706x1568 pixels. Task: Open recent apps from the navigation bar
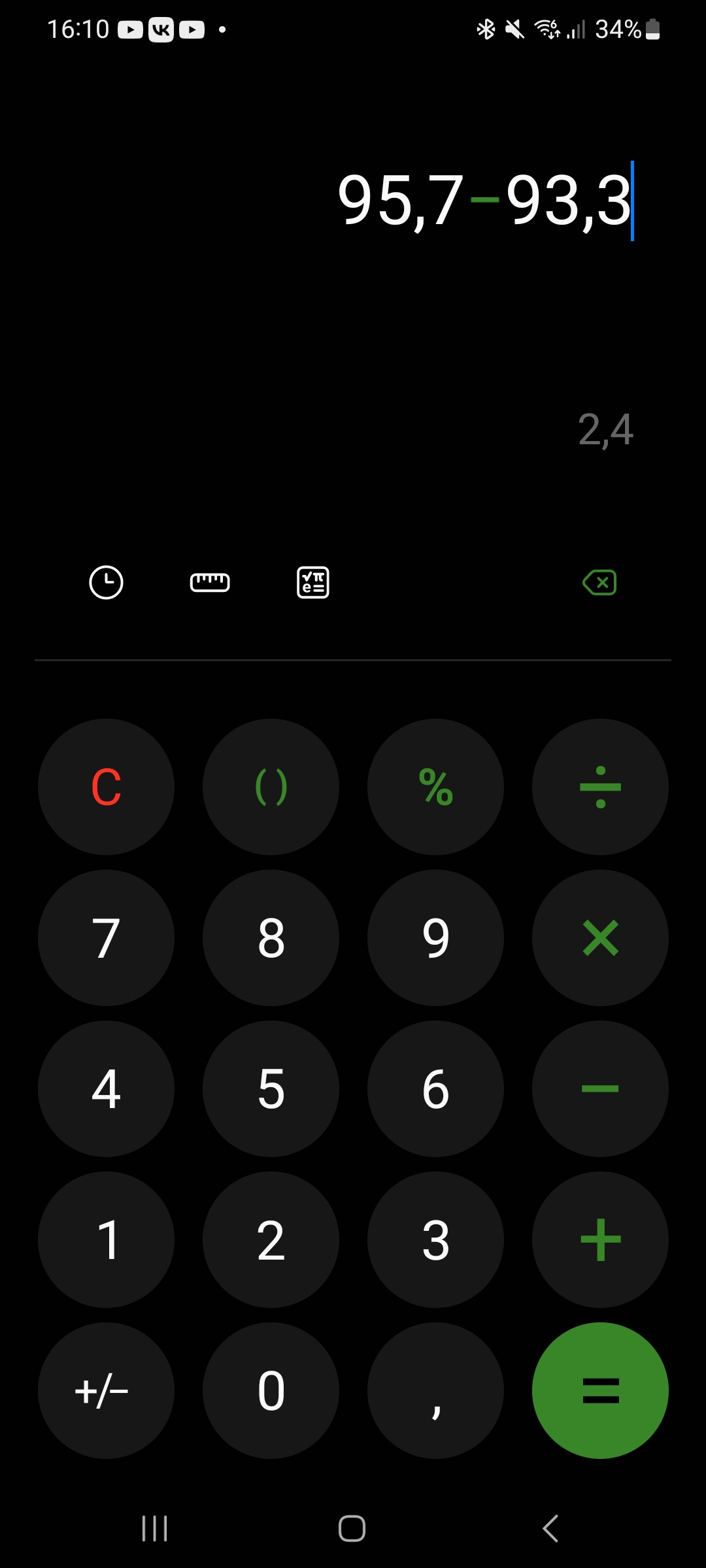(155, 1528)
